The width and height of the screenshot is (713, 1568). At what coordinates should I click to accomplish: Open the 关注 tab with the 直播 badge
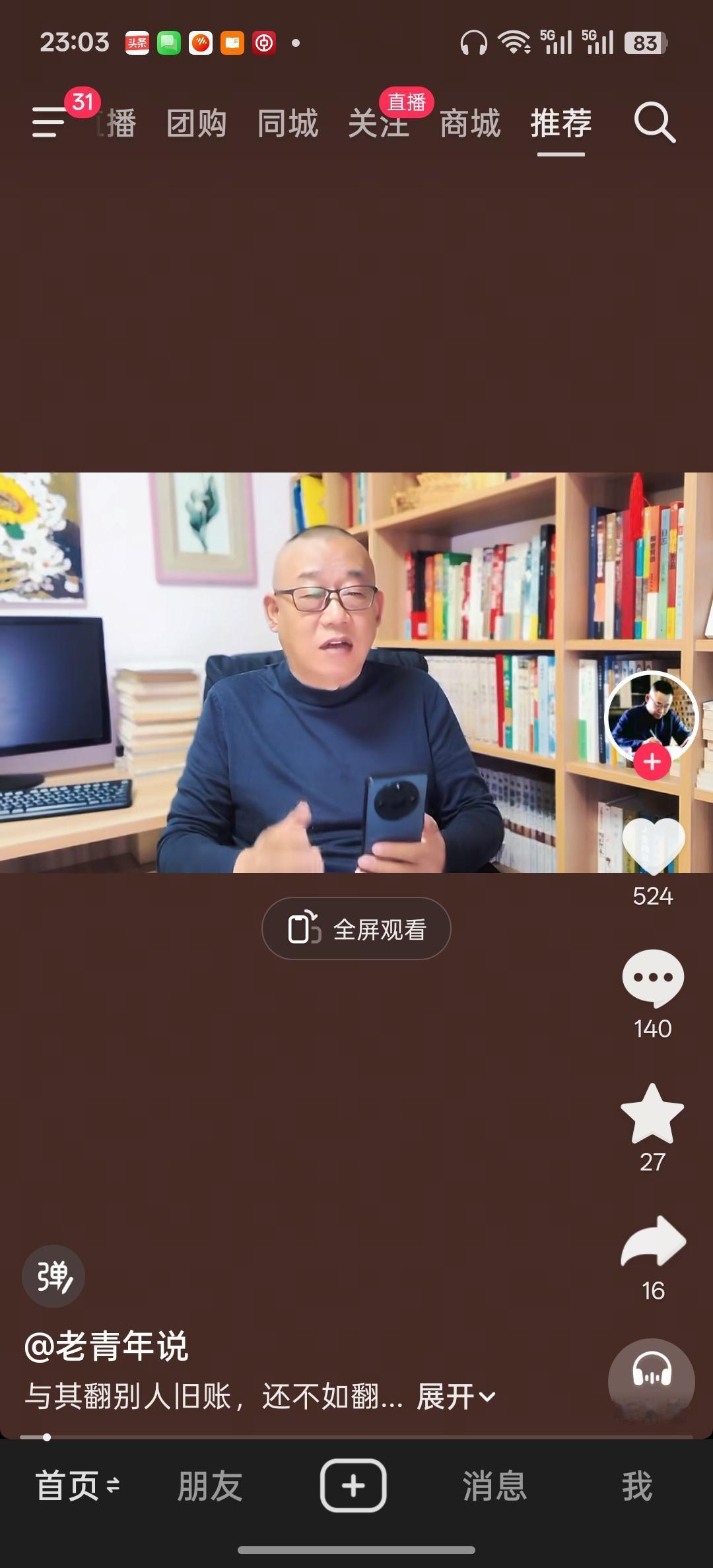[x=380, y=123]
